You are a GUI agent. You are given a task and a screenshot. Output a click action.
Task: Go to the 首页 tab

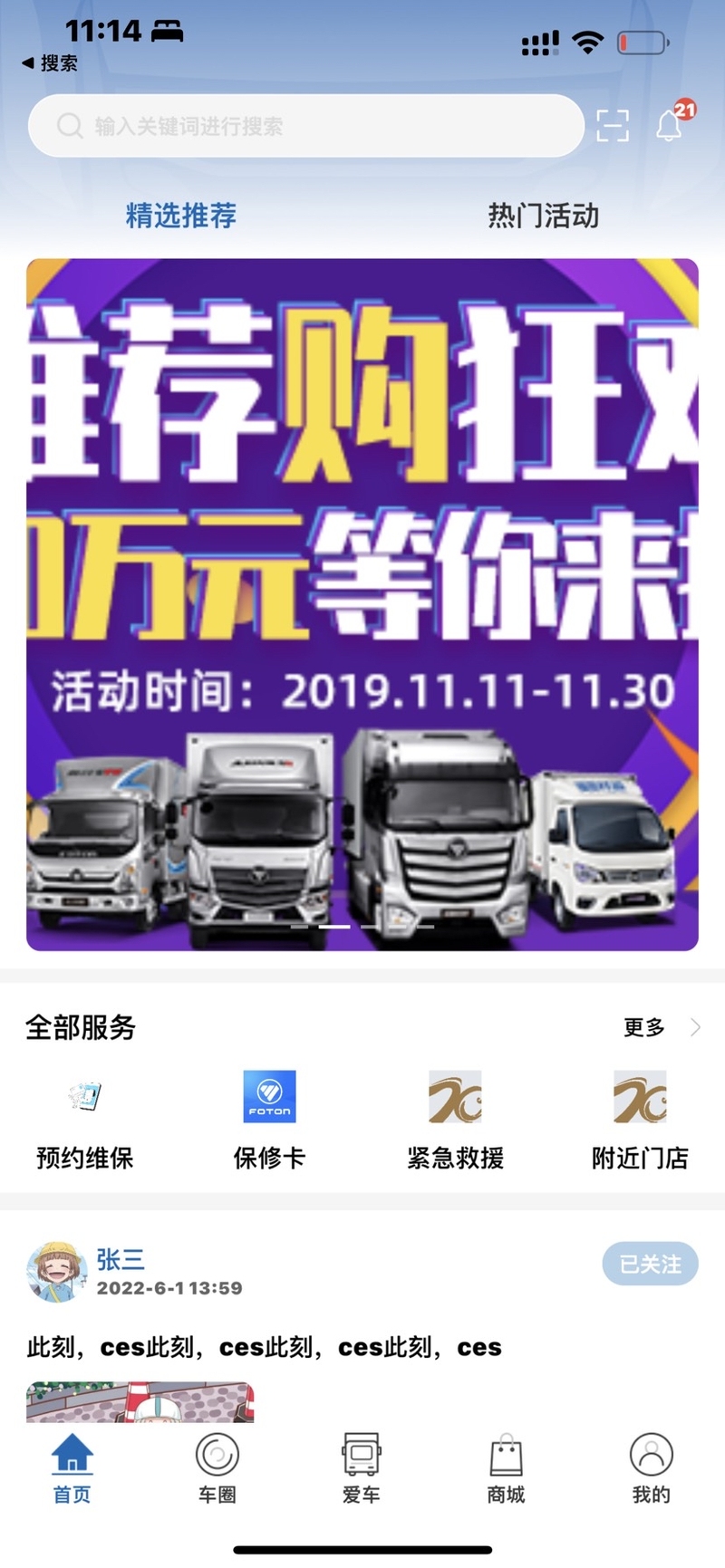click(x=72, y=1469)
